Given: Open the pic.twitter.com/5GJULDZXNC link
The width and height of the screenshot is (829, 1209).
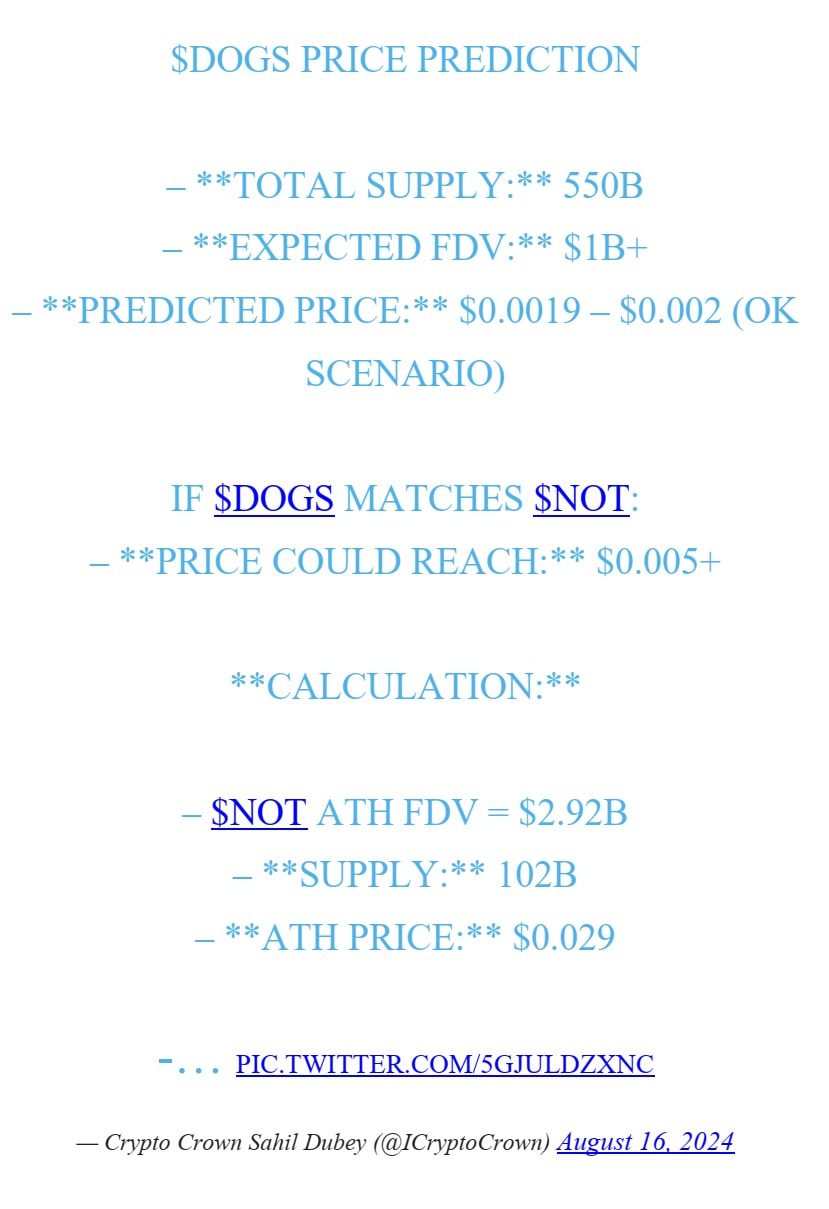Looking at the screenshot, I should point(445,1065).
